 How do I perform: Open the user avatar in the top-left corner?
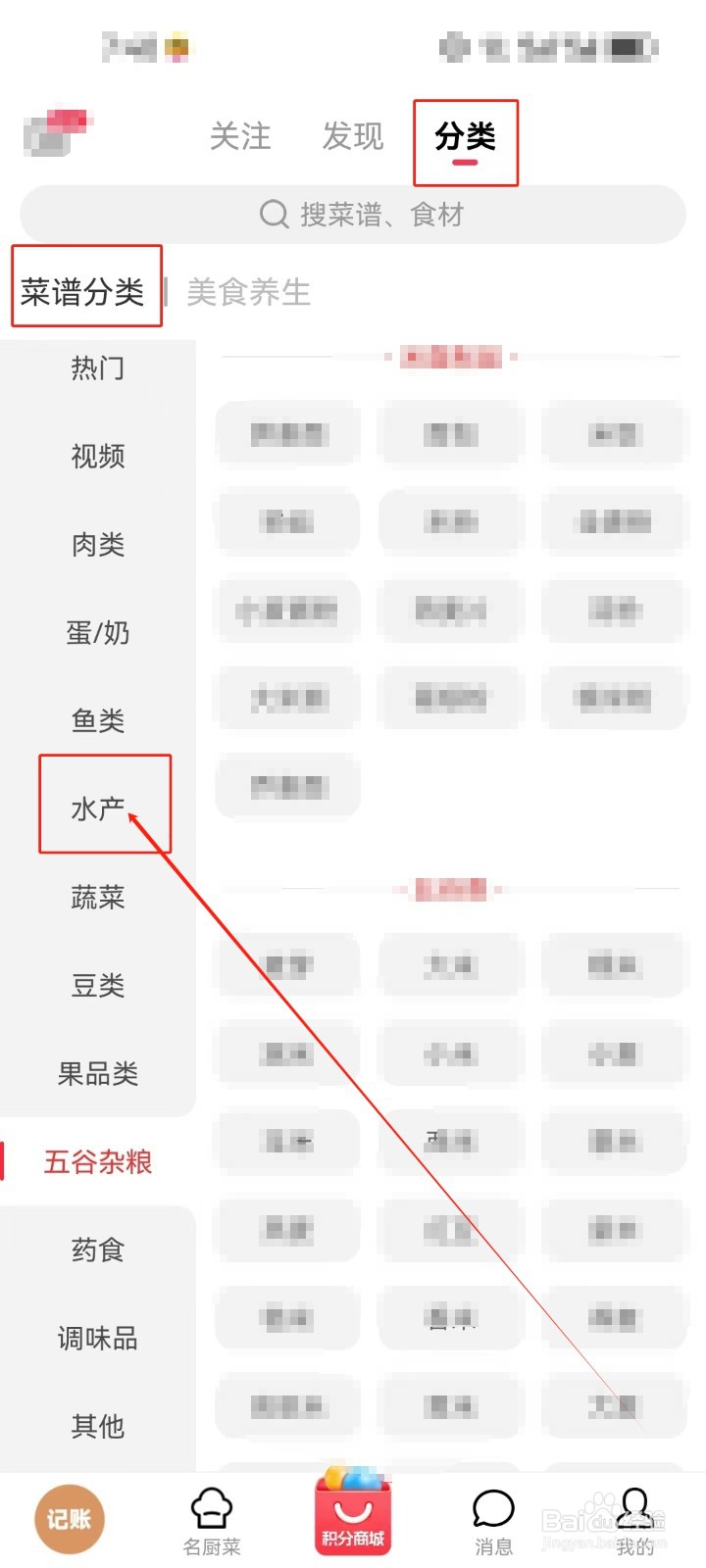tap(59, 134)
